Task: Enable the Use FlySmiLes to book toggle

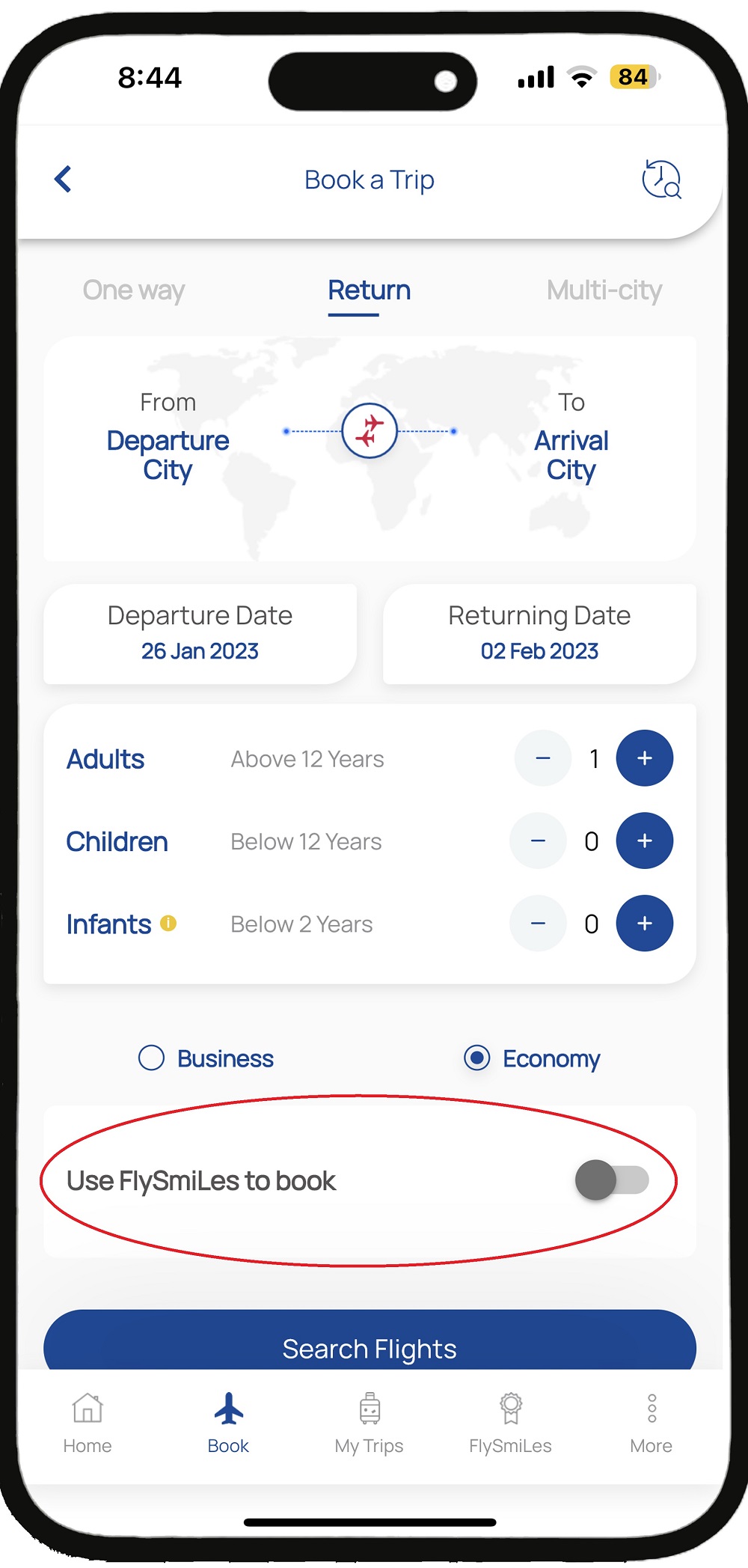Action: pos(611,1181)
